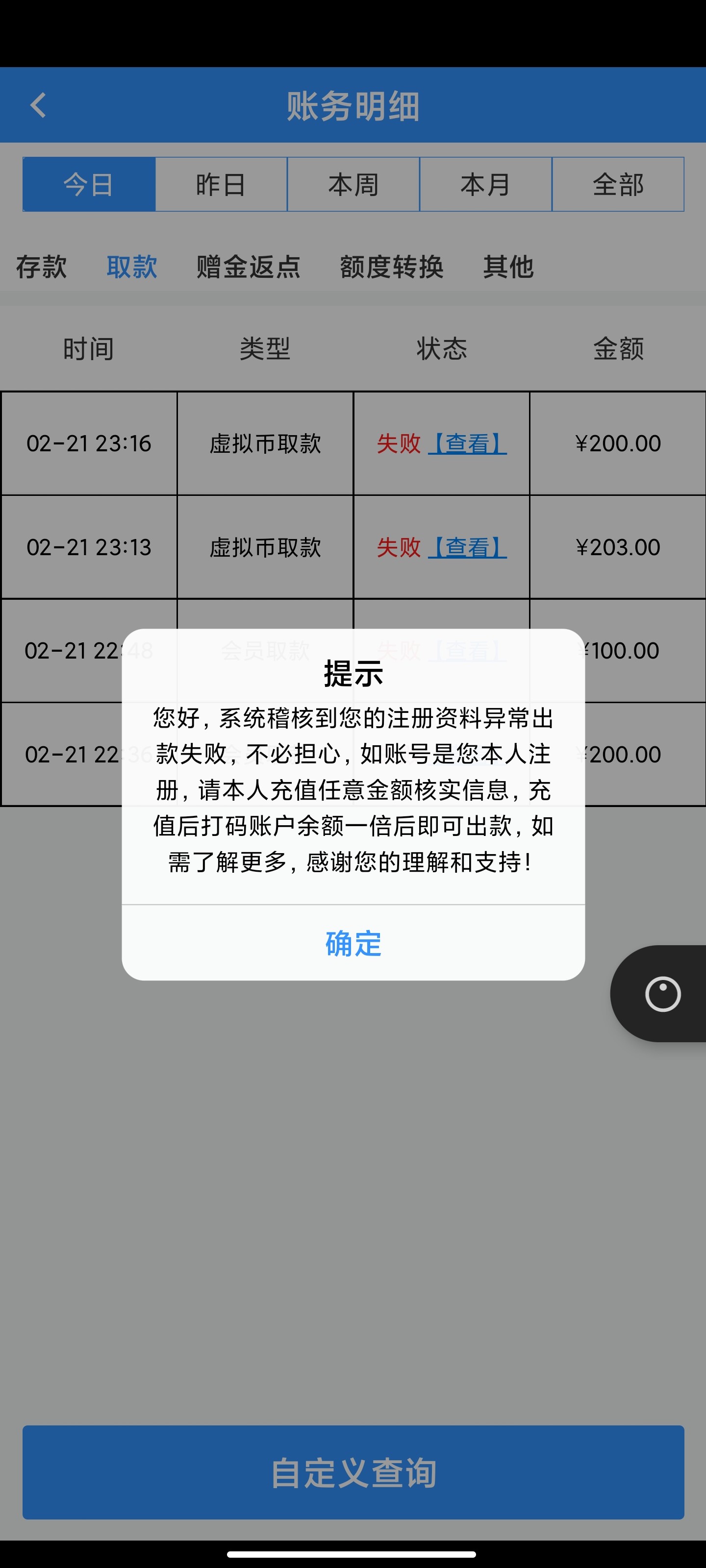Tap the floating circle button

[x=663, y=993]
